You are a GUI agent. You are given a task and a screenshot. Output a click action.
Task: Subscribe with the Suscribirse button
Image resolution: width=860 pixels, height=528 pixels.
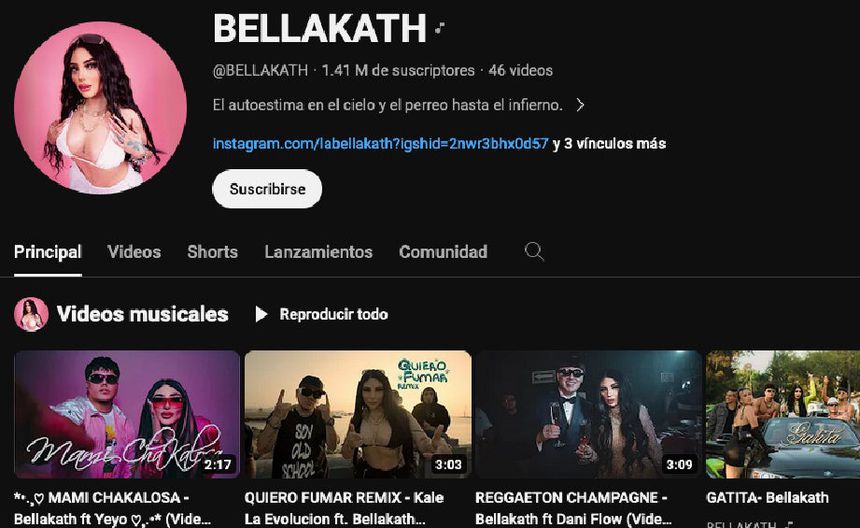coord(267,189)
